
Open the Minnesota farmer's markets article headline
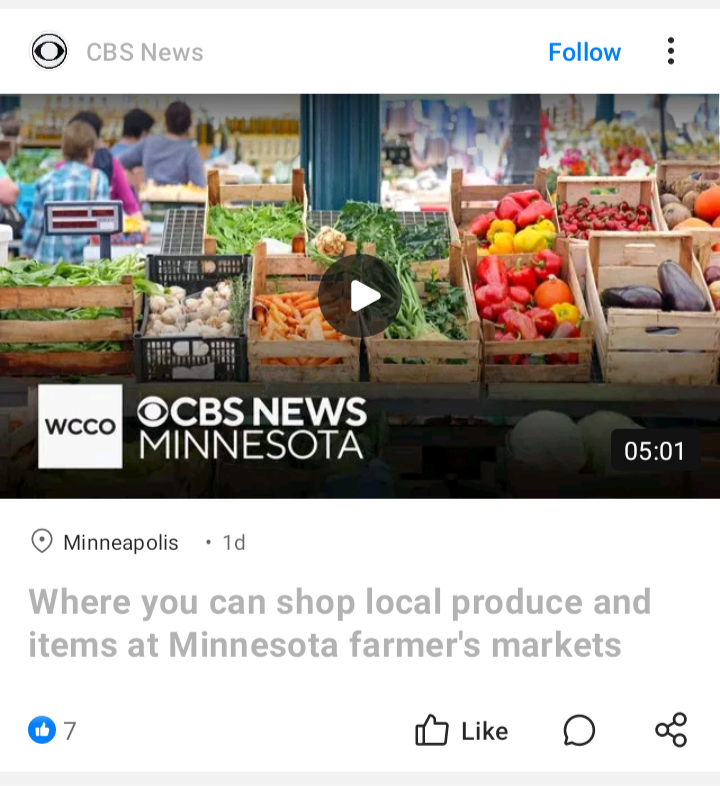(x=340, y=623)
